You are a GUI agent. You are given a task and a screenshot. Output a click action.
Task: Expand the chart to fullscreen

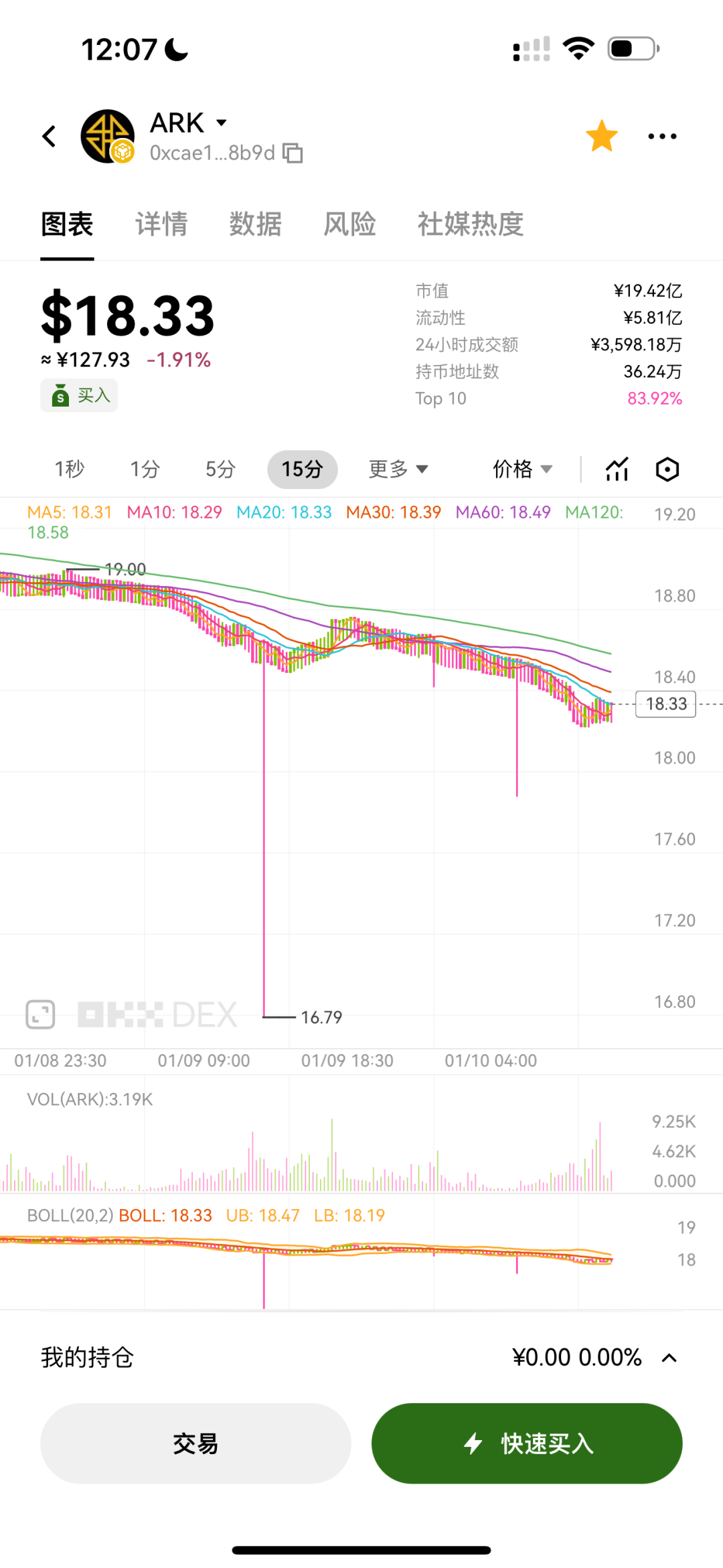coord(40,1014)
